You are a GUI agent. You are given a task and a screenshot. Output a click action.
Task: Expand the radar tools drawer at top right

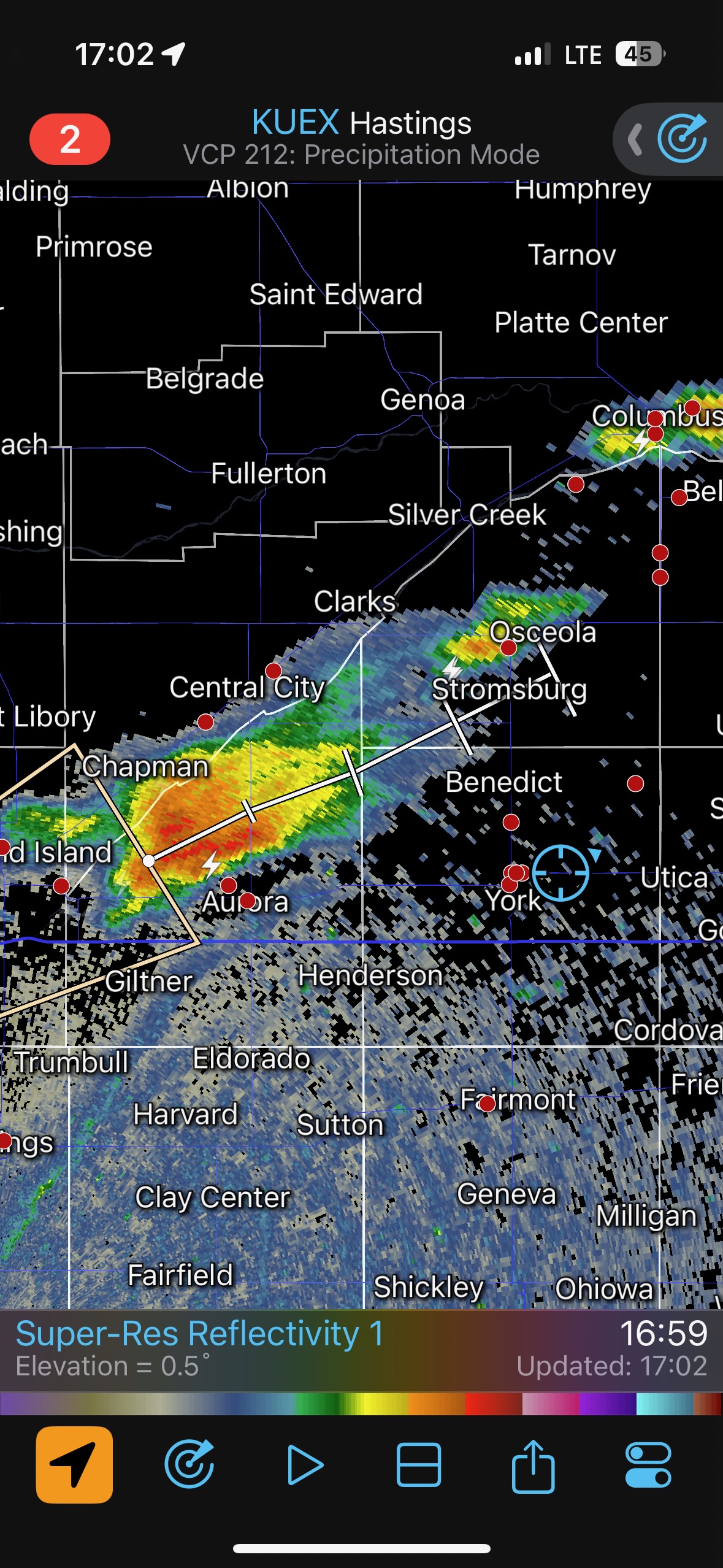pyautogui.click(x=635, y=140)
